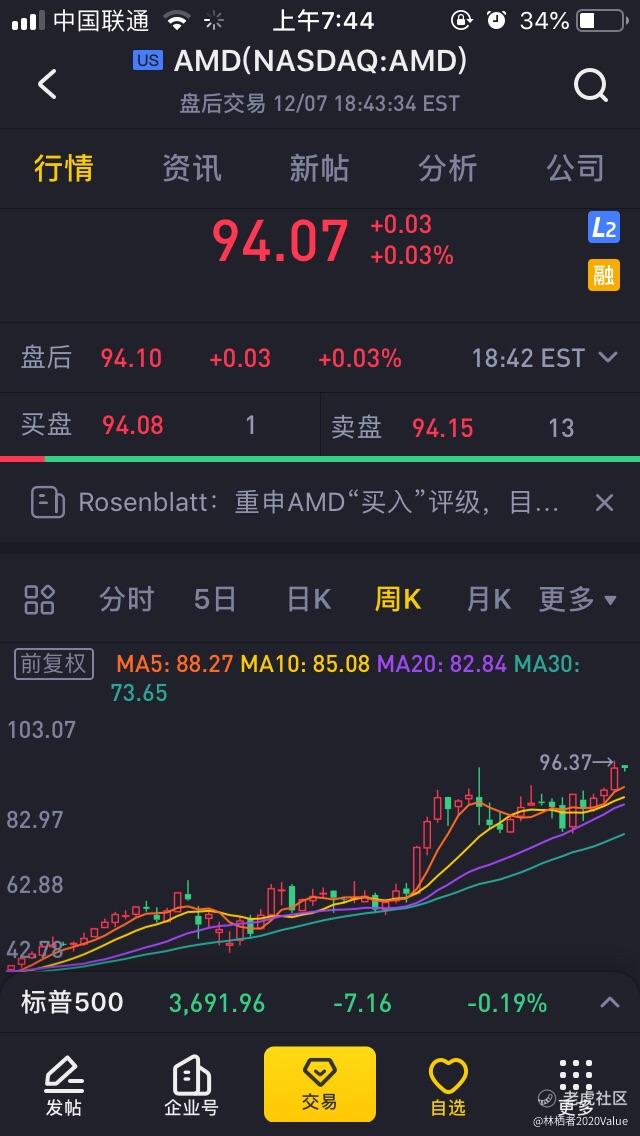
Task: Expand the 盘后 after-hours row chevron
Action: tap(607, 357)
